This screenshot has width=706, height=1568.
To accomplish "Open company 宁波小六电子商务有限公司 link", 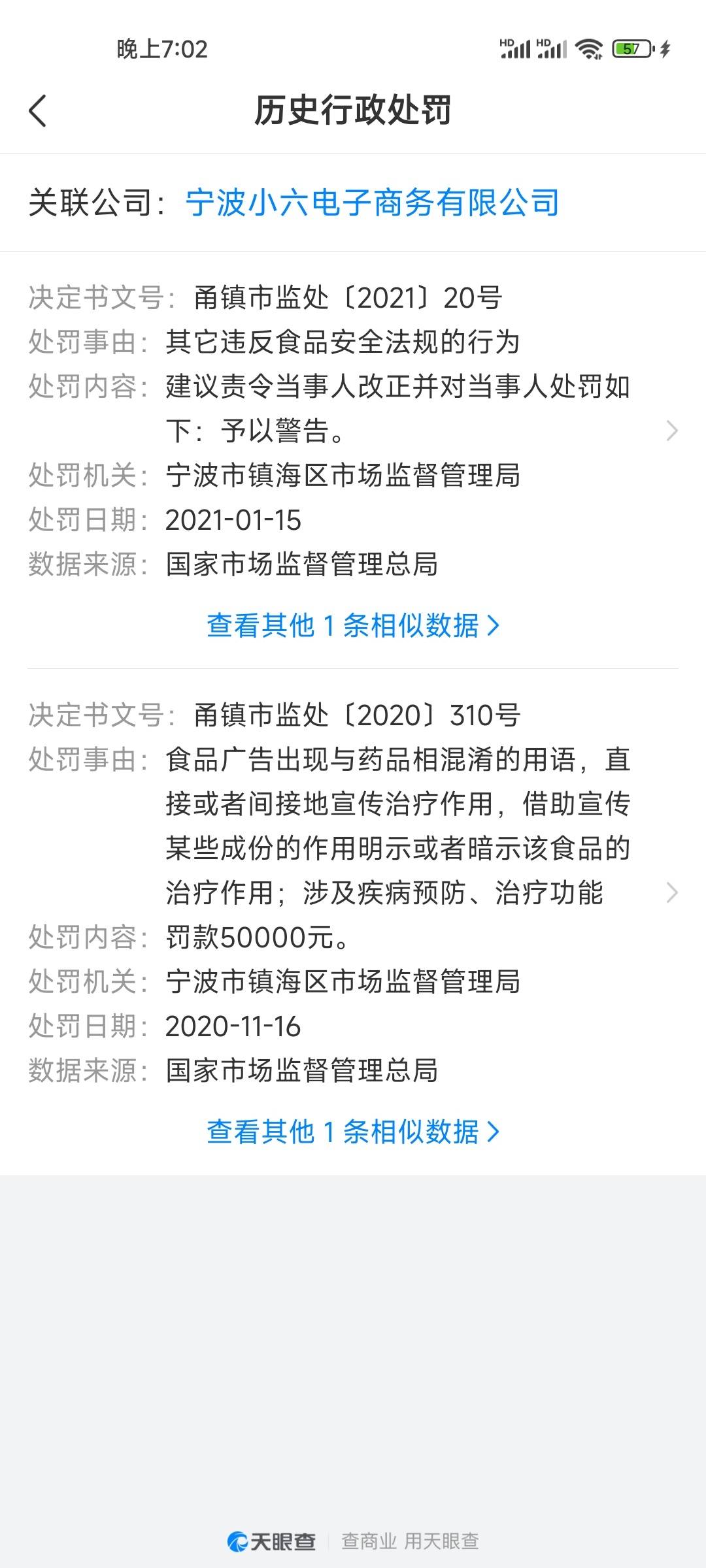I will (372, 203).
